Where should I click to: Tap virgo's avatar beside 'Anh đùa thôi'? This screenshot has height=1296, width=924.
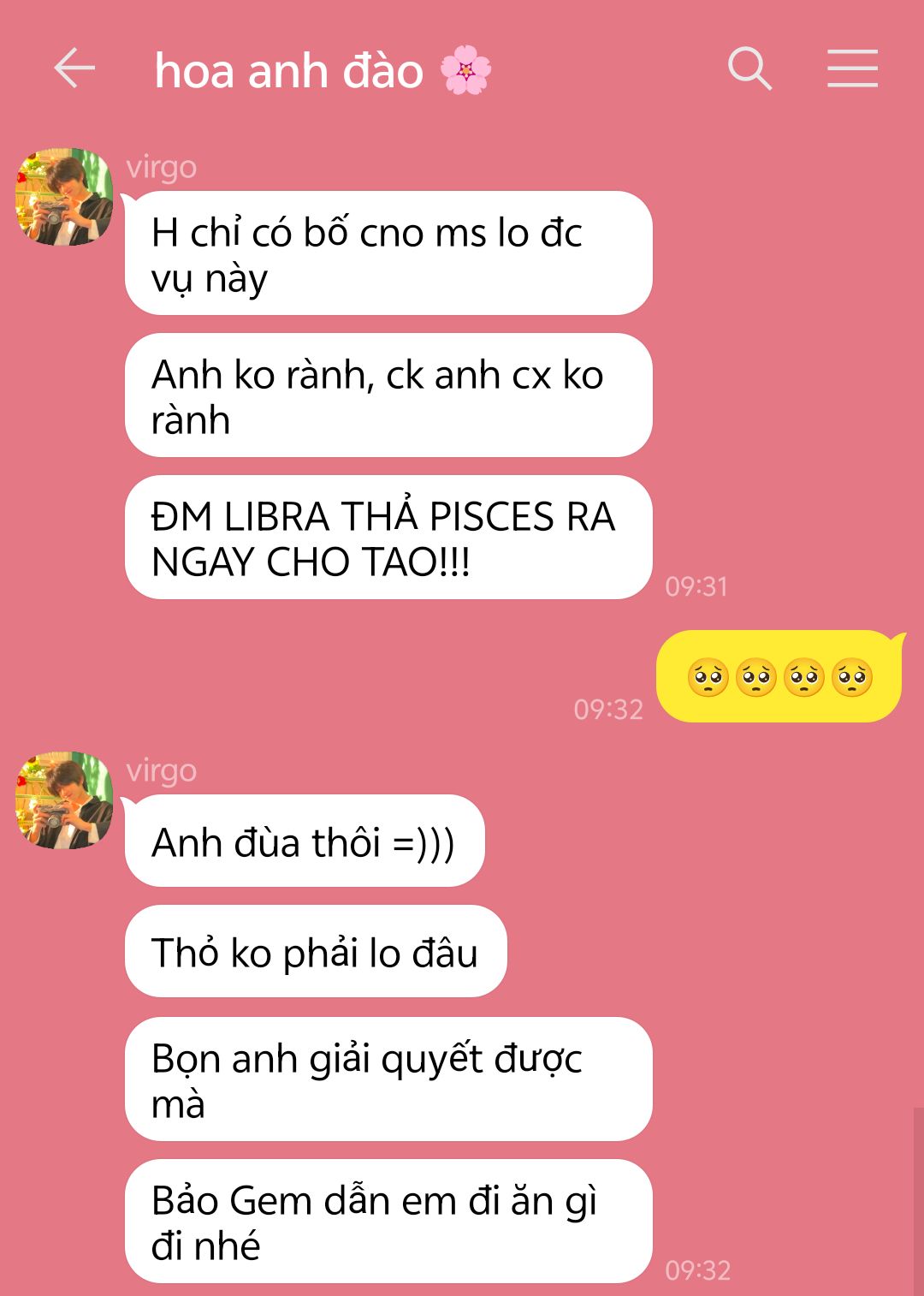point(64,800)
